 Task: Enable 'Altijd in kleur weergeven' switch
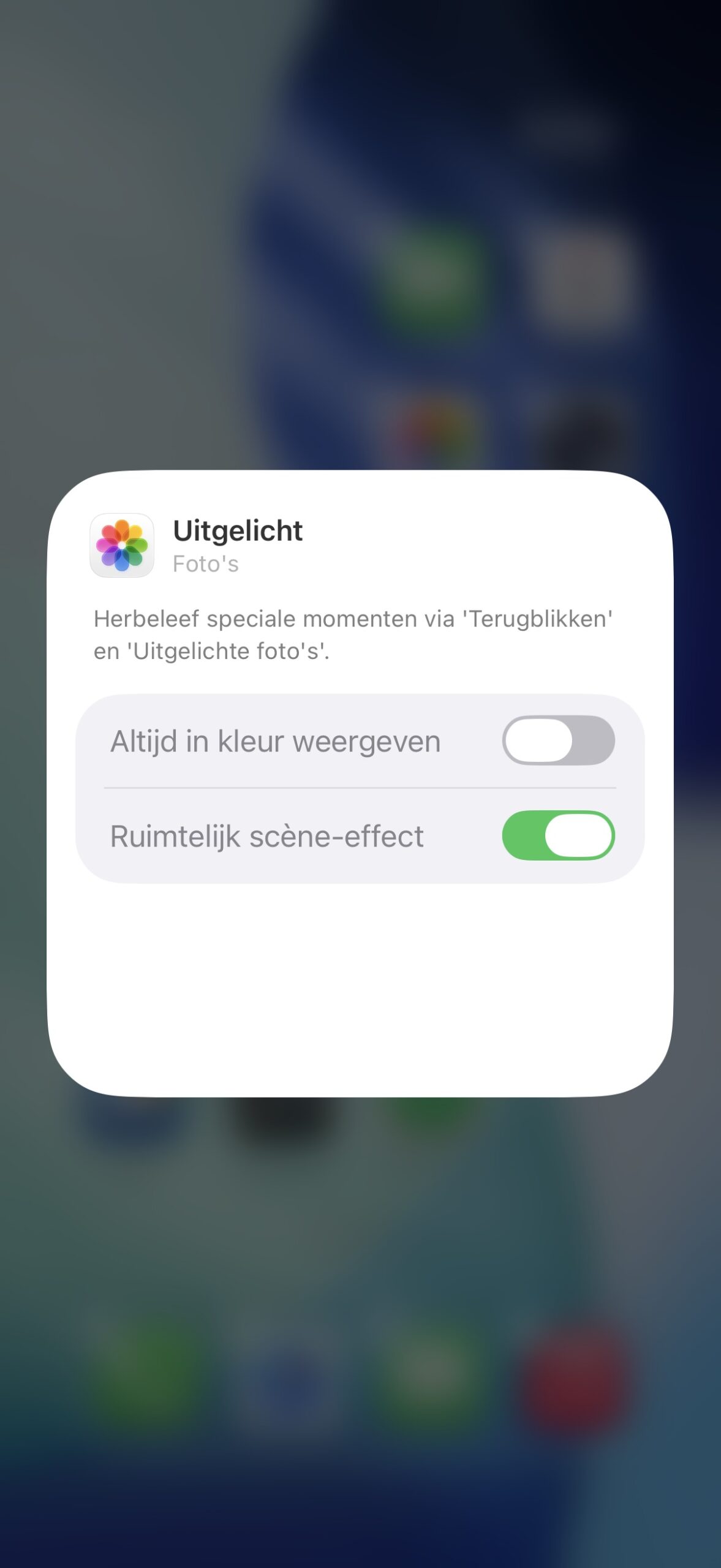tap(558, 740)
